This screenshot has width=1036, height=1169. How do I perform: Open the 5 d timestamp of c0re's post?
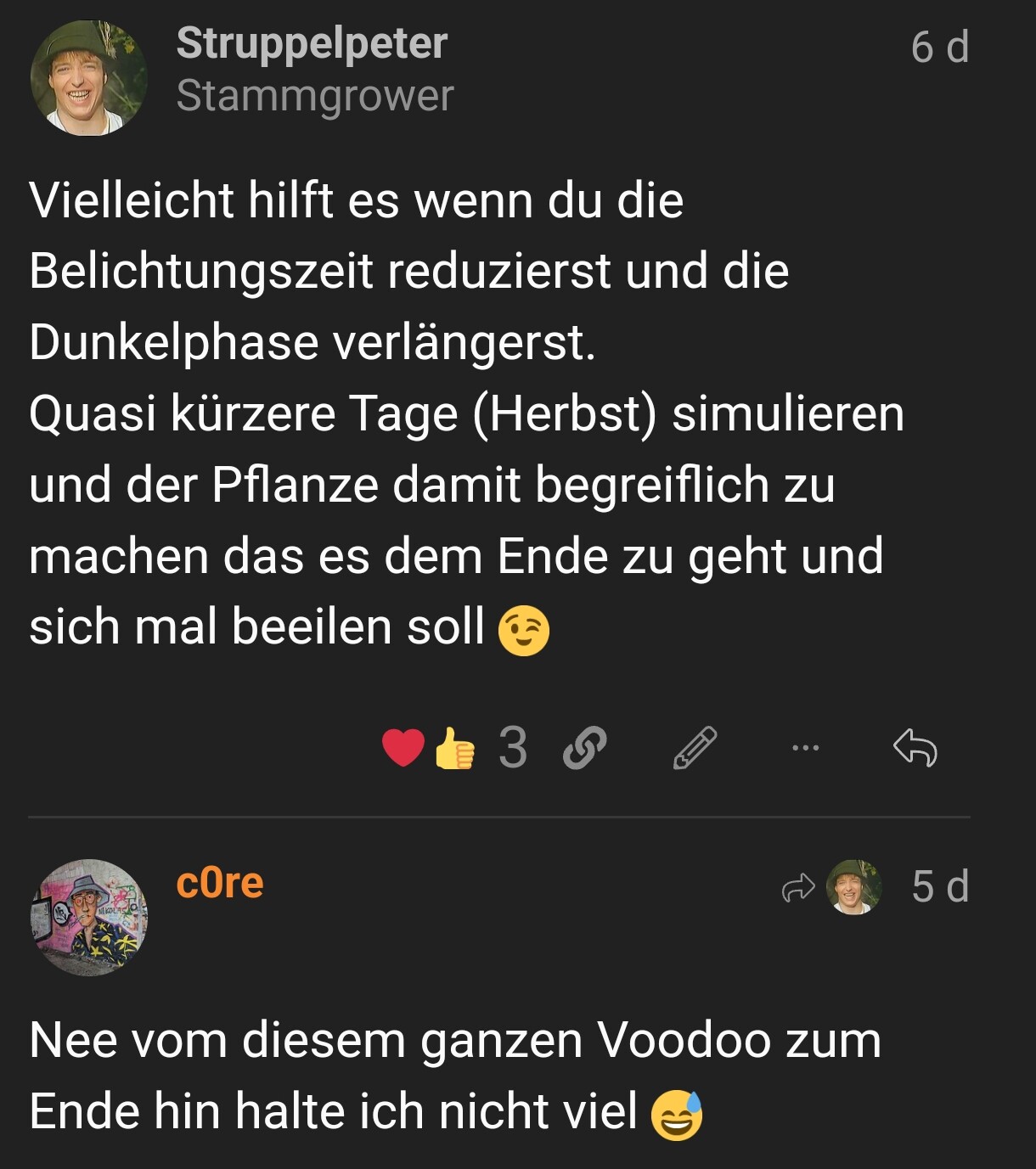pos(940,887)
